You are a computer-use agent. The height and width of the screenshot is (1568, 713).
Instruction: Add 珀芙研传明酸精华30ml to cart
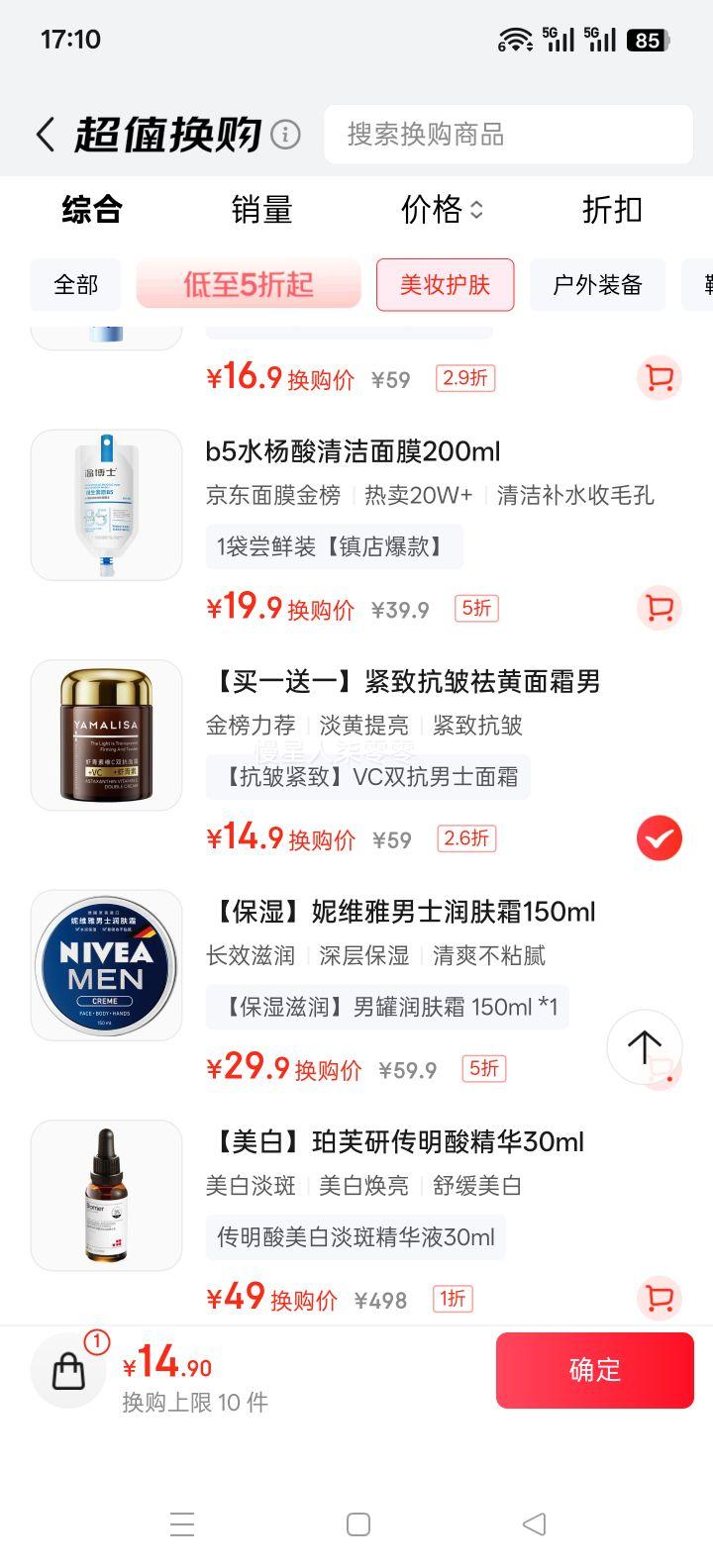point(659,1298)
